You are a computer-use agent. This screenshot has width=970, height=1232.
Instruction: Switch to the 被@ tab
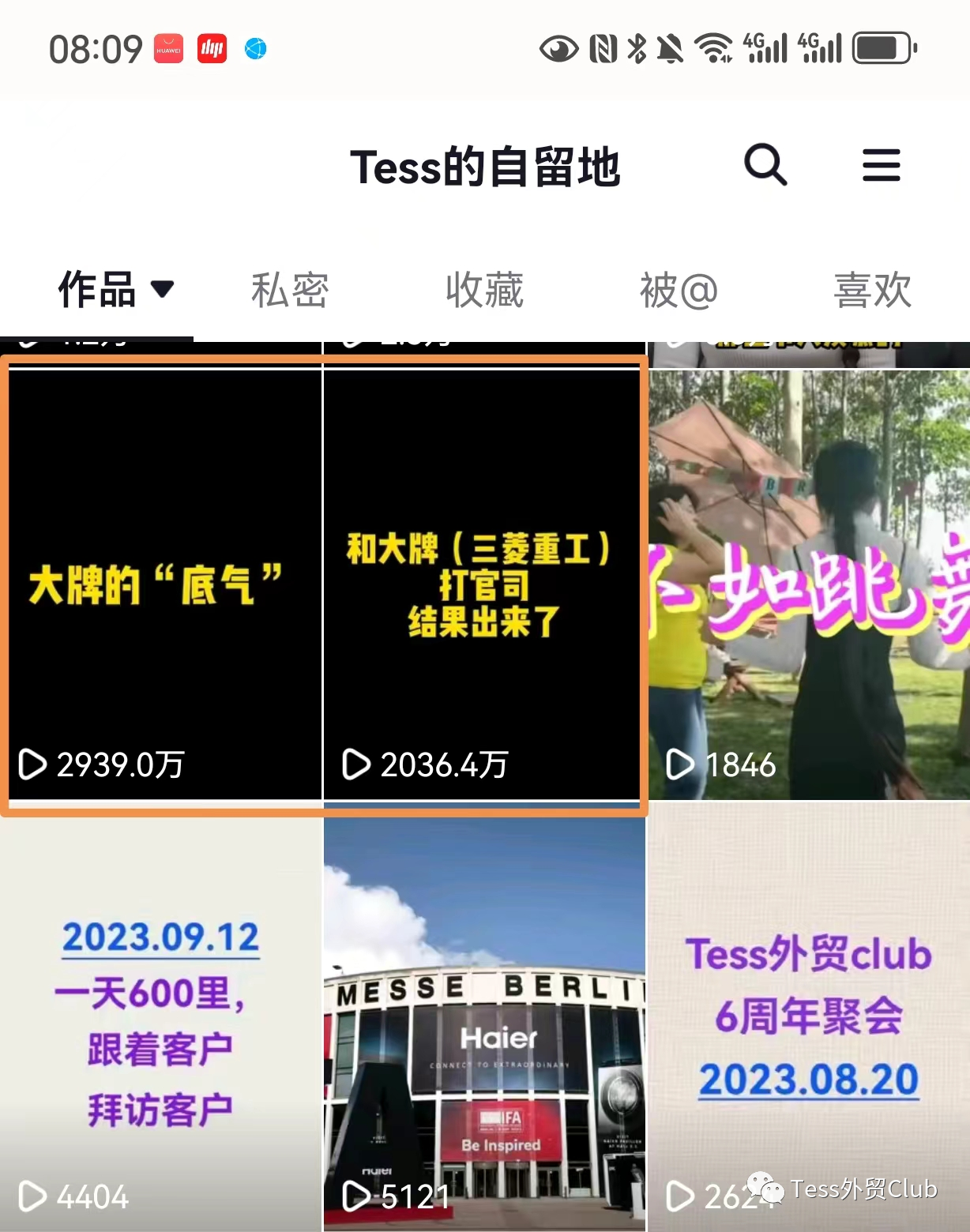pyautogui.click(x=679, y=290)
